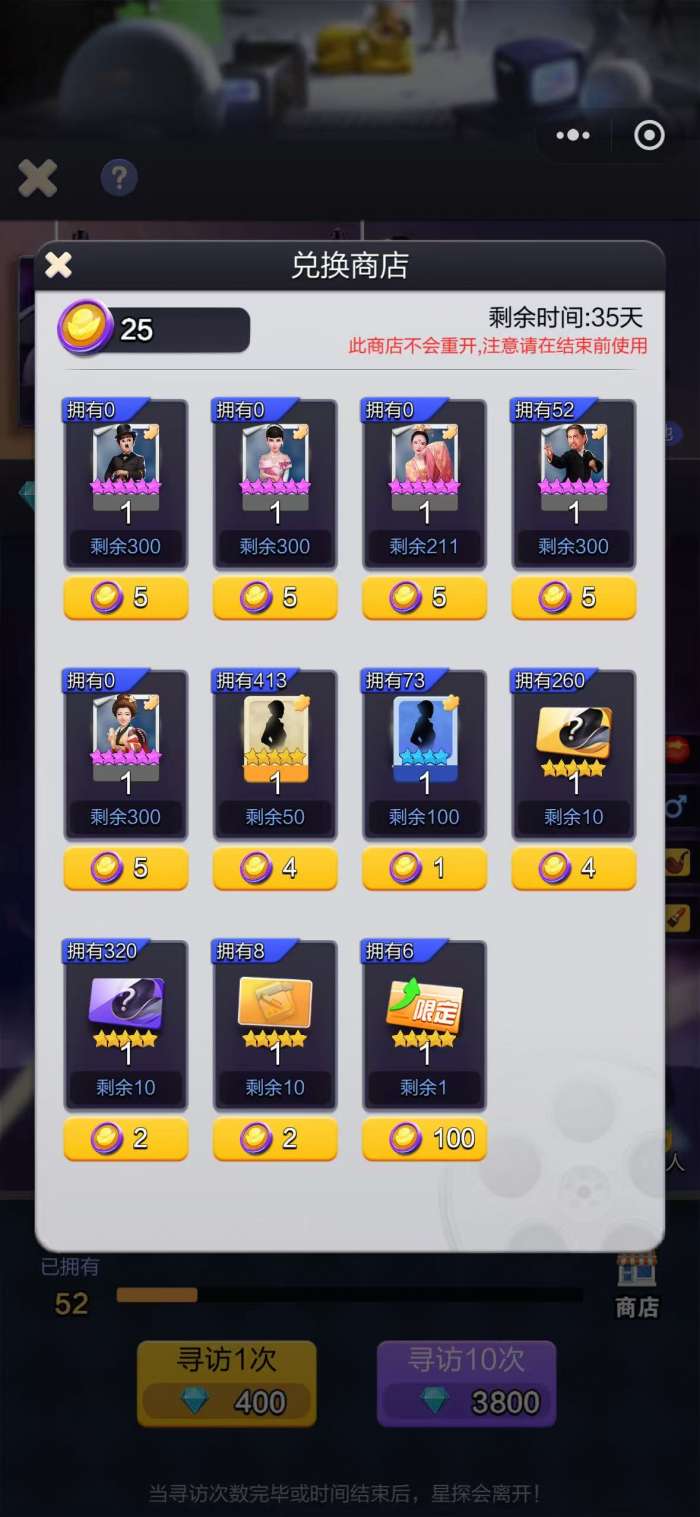Buy the 限定 limited item for 100 coins
Image resolution: width=700 pixels, height=1517 pixels.
(x=424, y=1139)
